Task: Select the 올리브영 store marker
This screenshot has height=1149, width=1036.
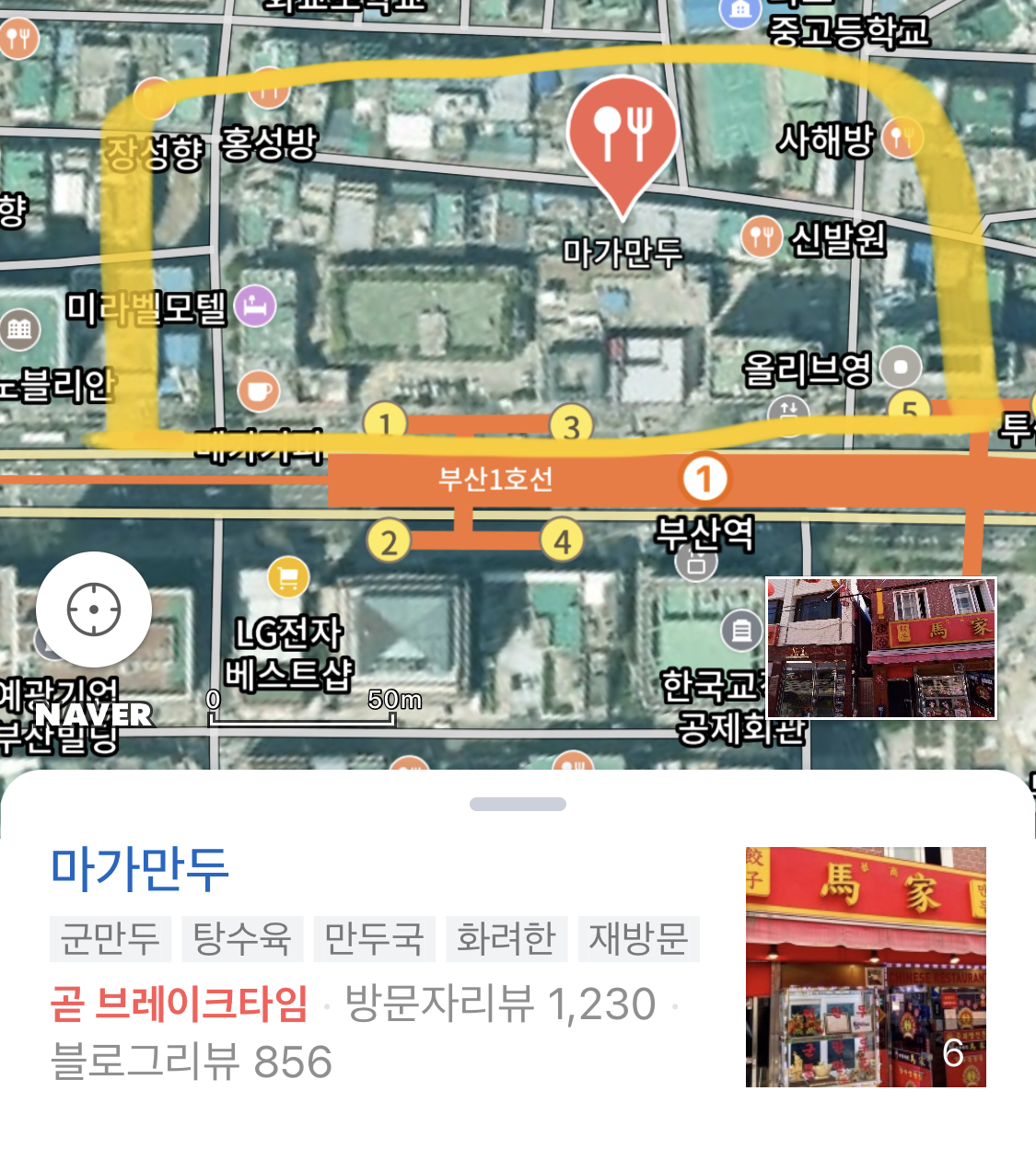Action: click(x=901, y=366)
